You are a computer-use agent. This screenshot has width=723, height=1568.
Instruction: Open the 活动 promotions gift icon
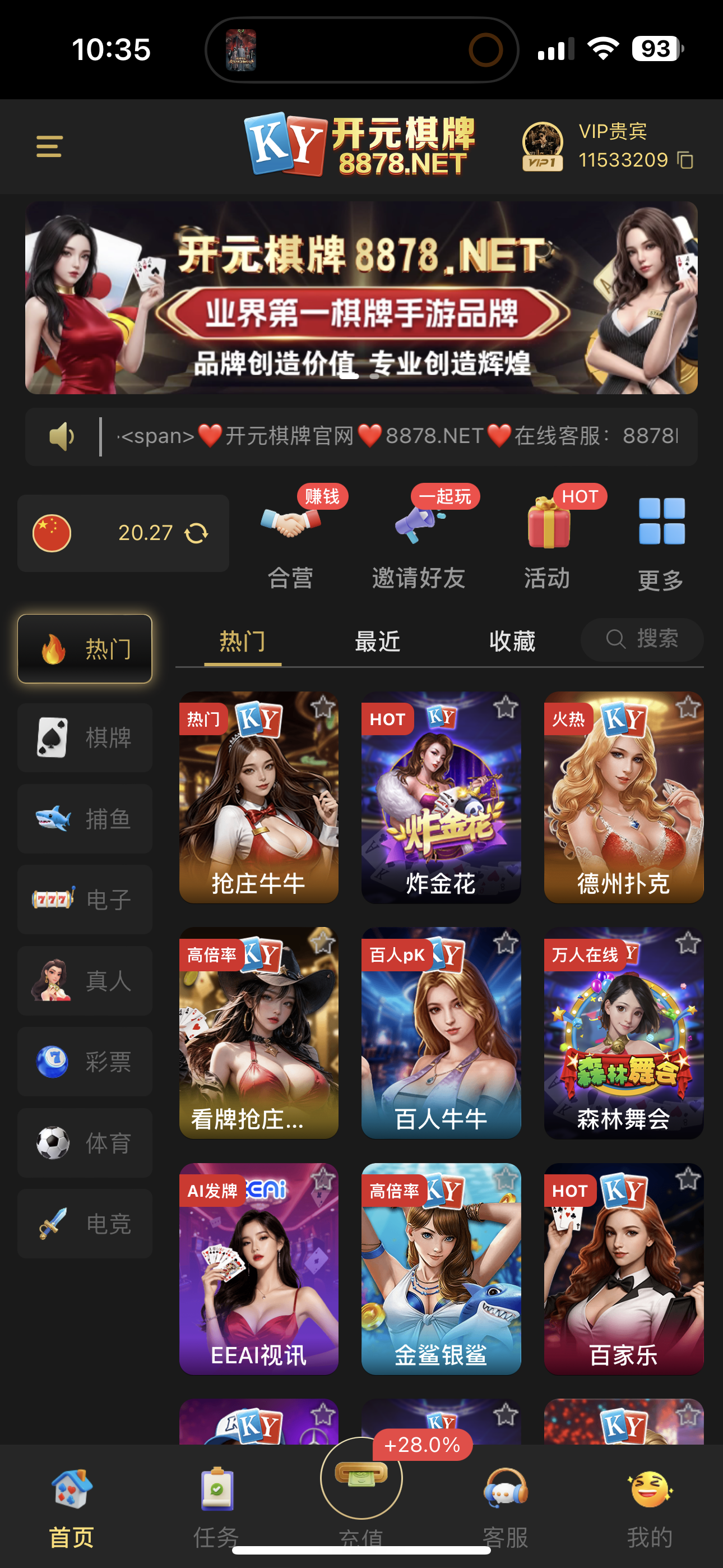(x=547, y=540)
